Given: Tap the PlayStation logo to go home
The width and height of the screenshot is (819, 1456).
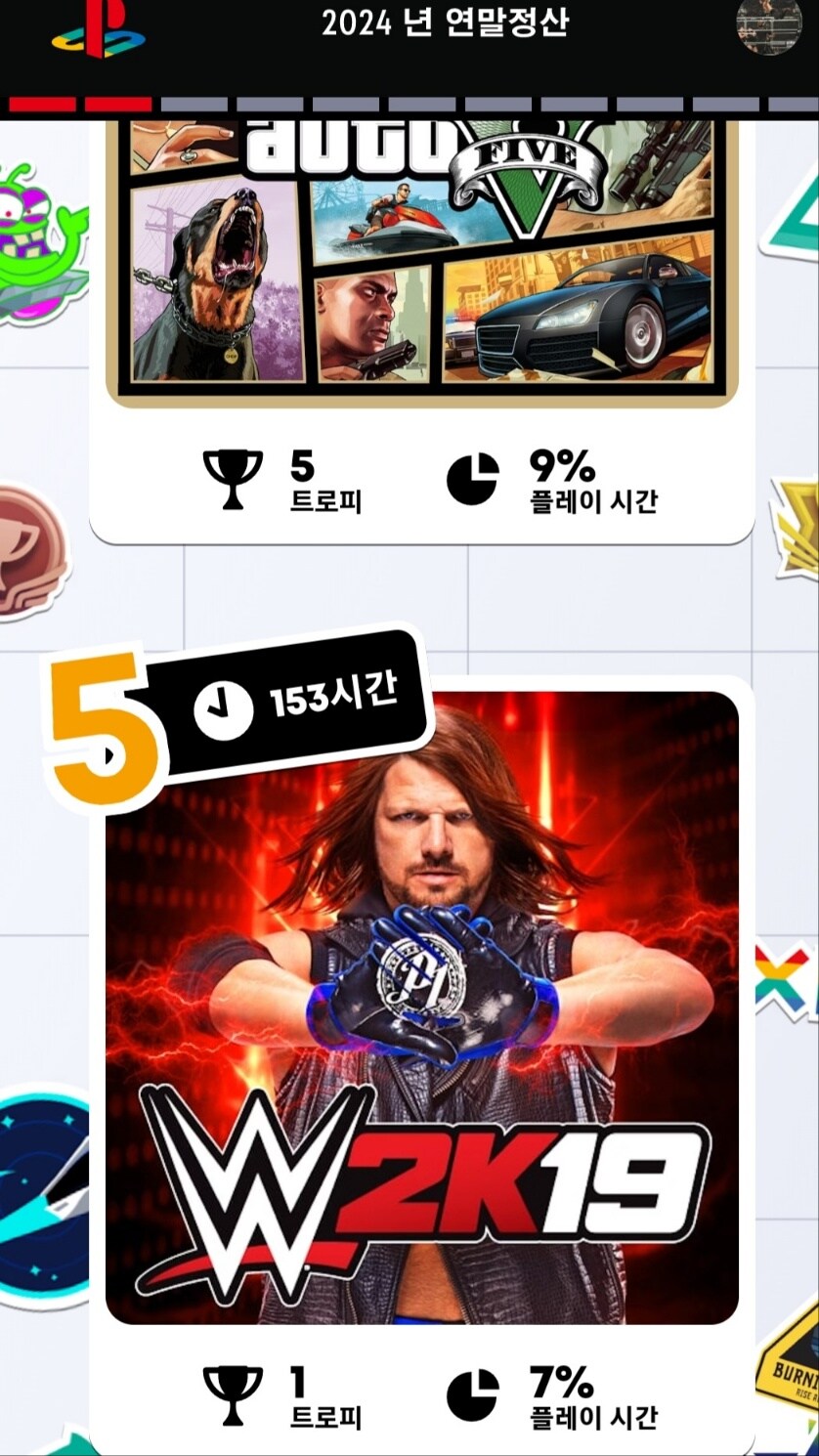Looking at the screenshot, I should point(98,28).
